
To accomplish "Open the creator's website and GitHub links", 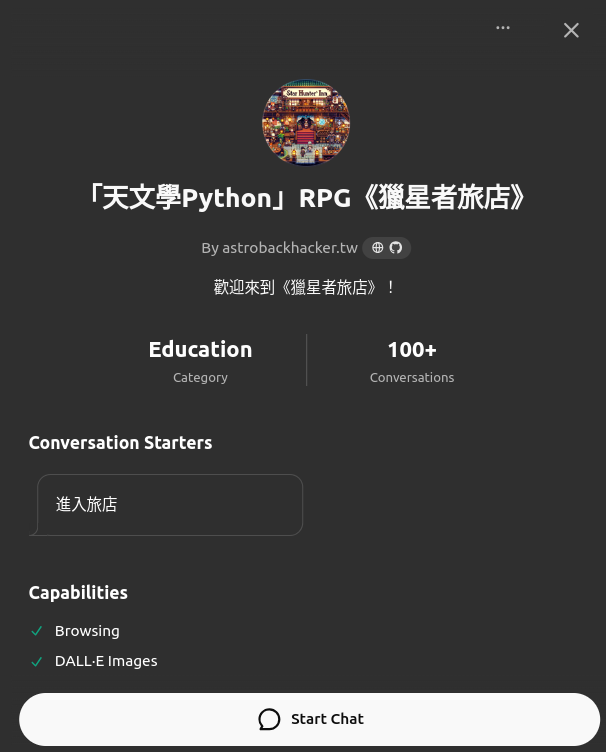I will click(387, 248).
